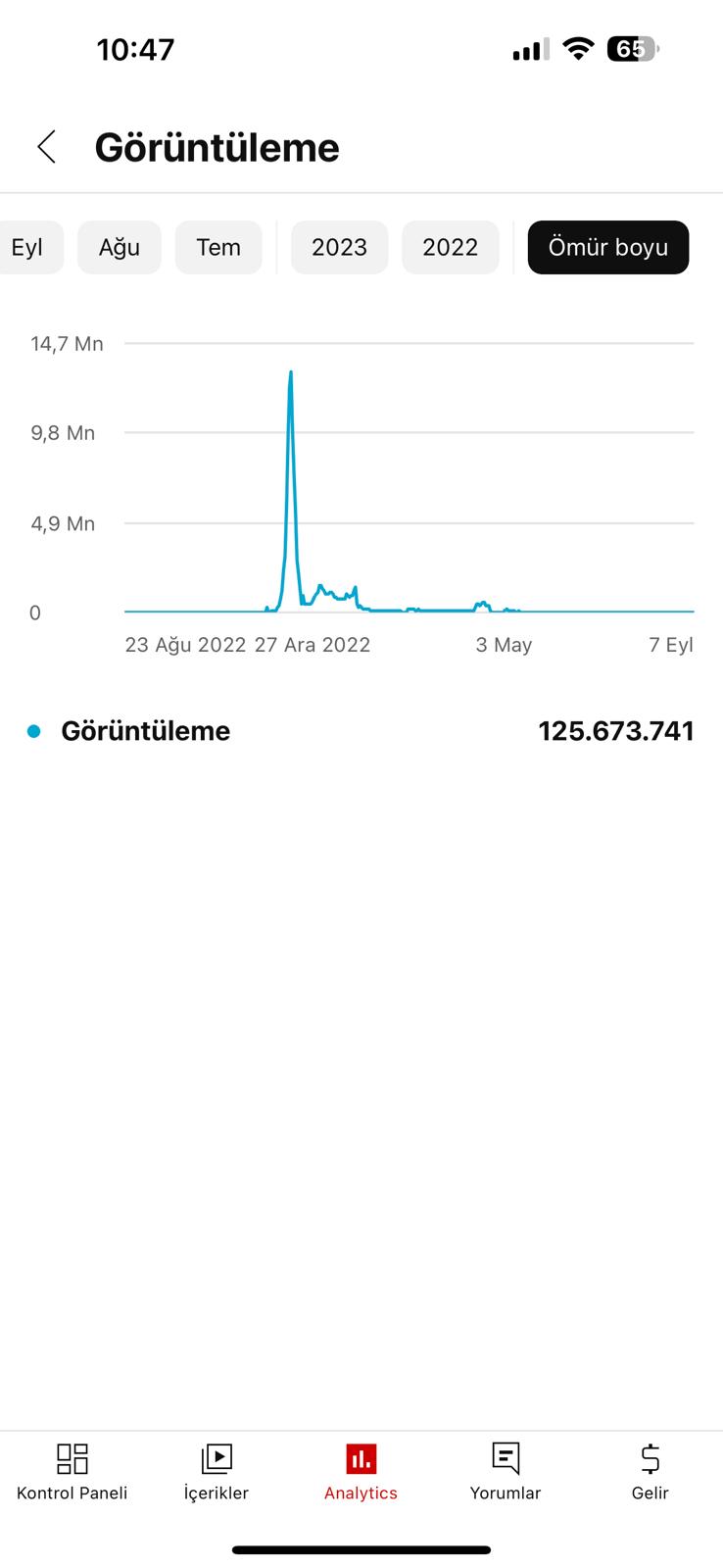Go back using the back arrow

(x=46, y=147)
